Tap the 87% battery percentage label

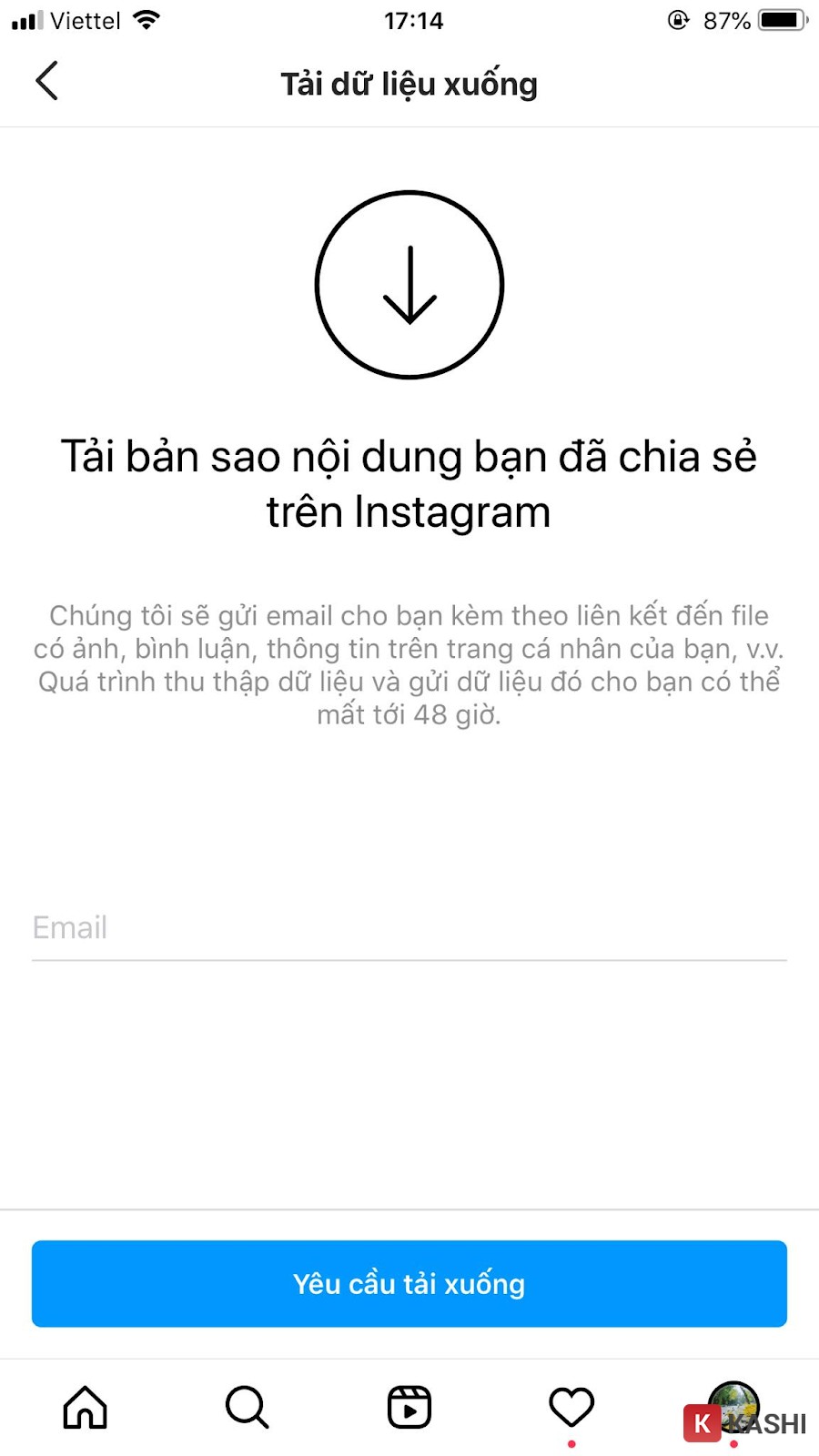click(x=726, y=18)
